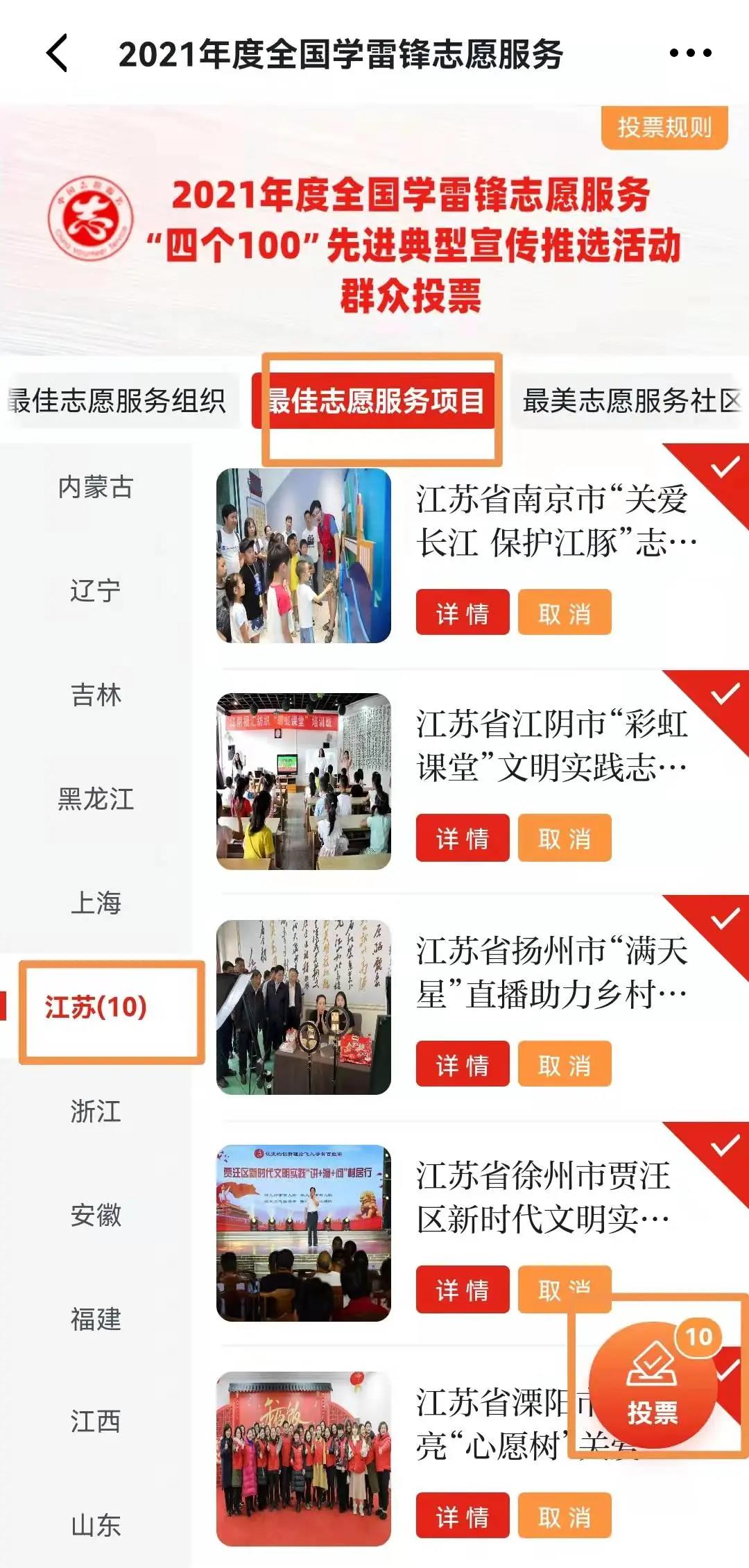View 详情 for 江阴市彩虹课堂 project

(x=463, y=838)
